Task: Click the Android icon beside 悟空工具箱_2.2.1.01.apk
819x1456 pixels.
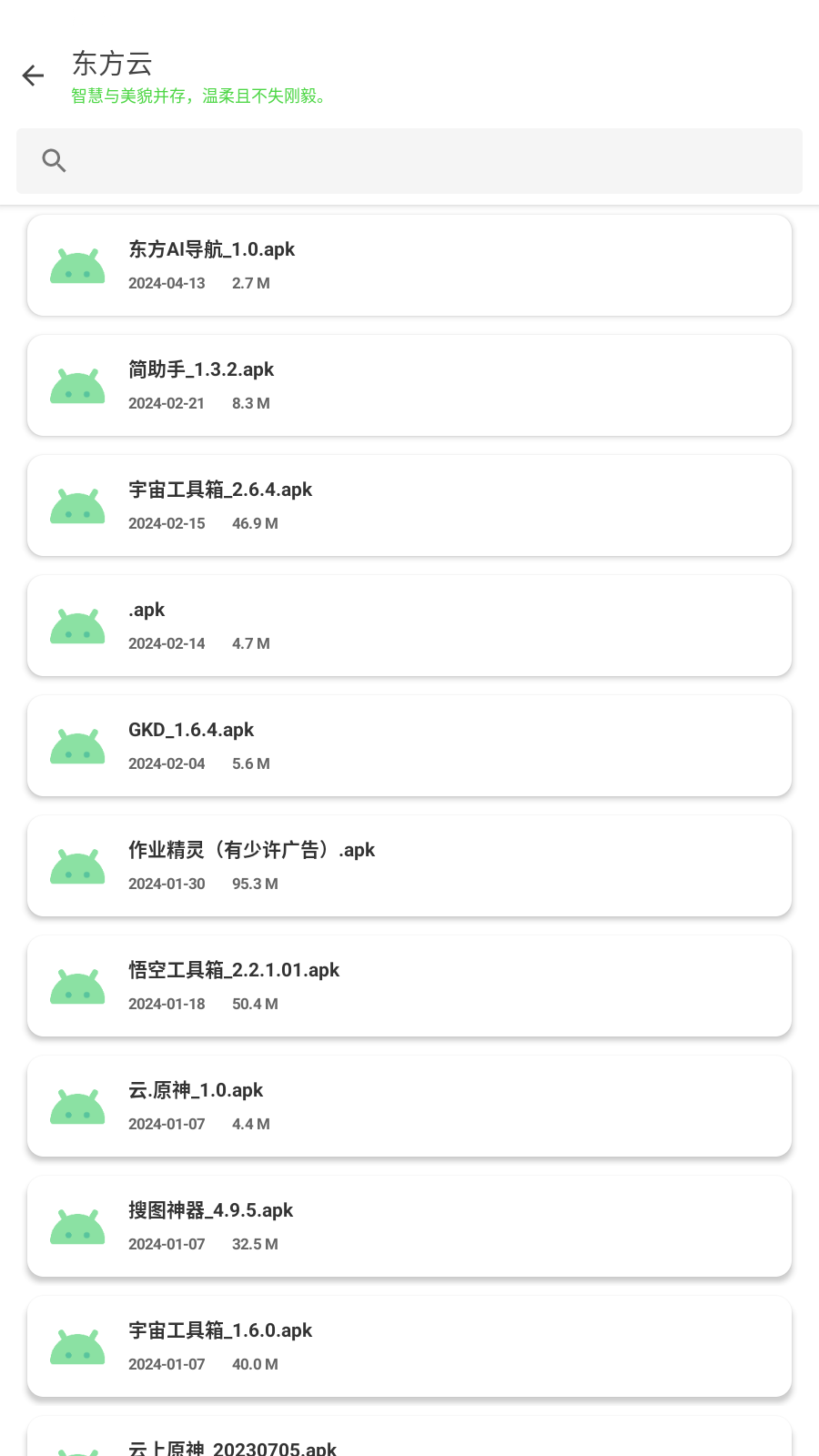Action: click(x=77, y=986)
